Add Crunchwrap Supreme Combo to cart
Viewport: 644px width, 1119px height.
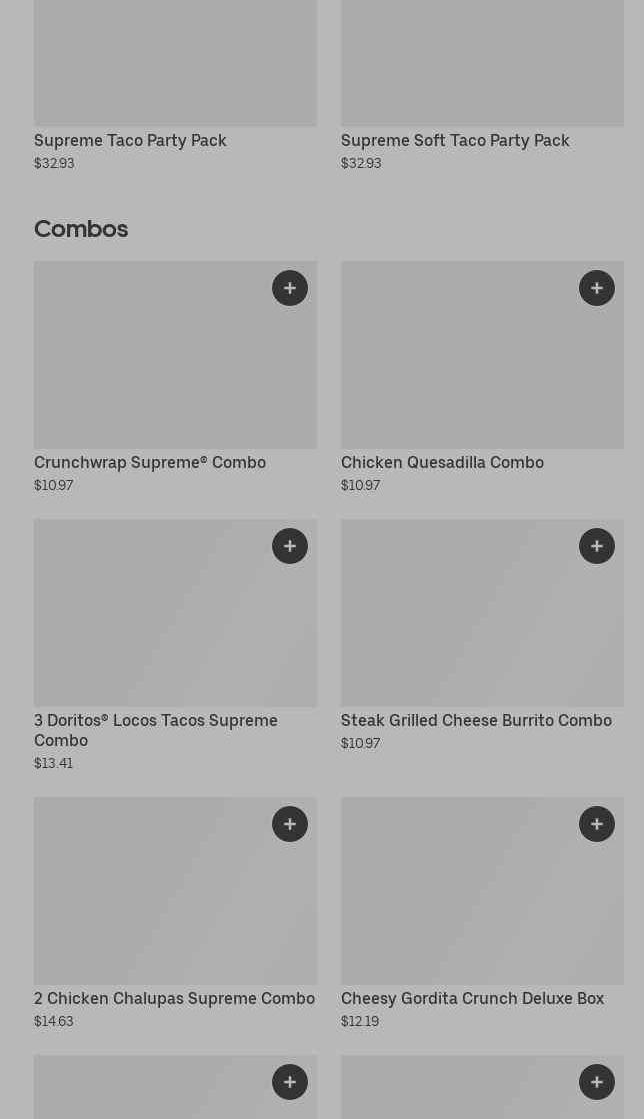click(290, 288)
